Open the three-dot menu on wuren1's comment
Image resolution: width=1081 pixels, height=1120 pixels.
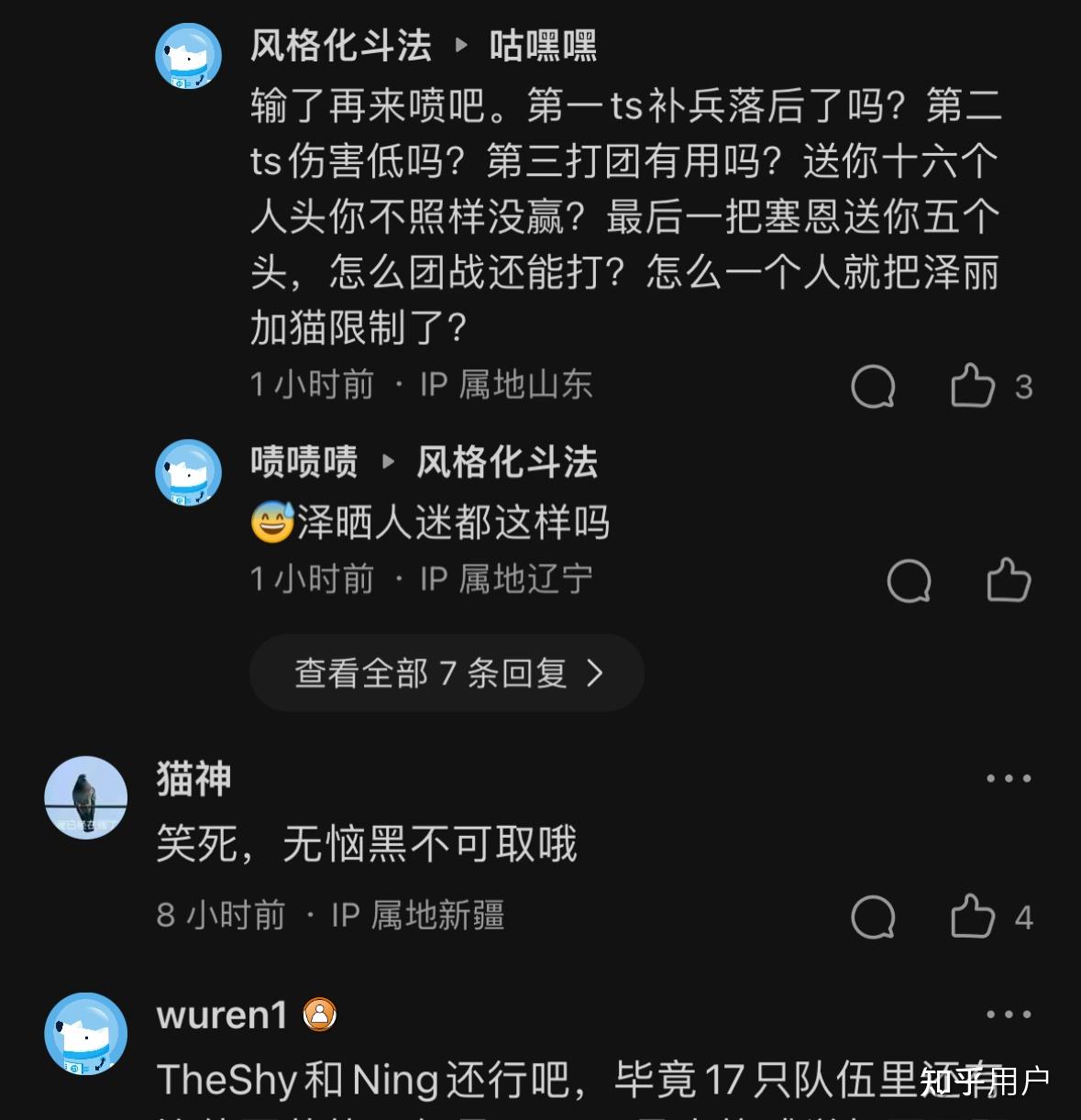(1007, 1014)
